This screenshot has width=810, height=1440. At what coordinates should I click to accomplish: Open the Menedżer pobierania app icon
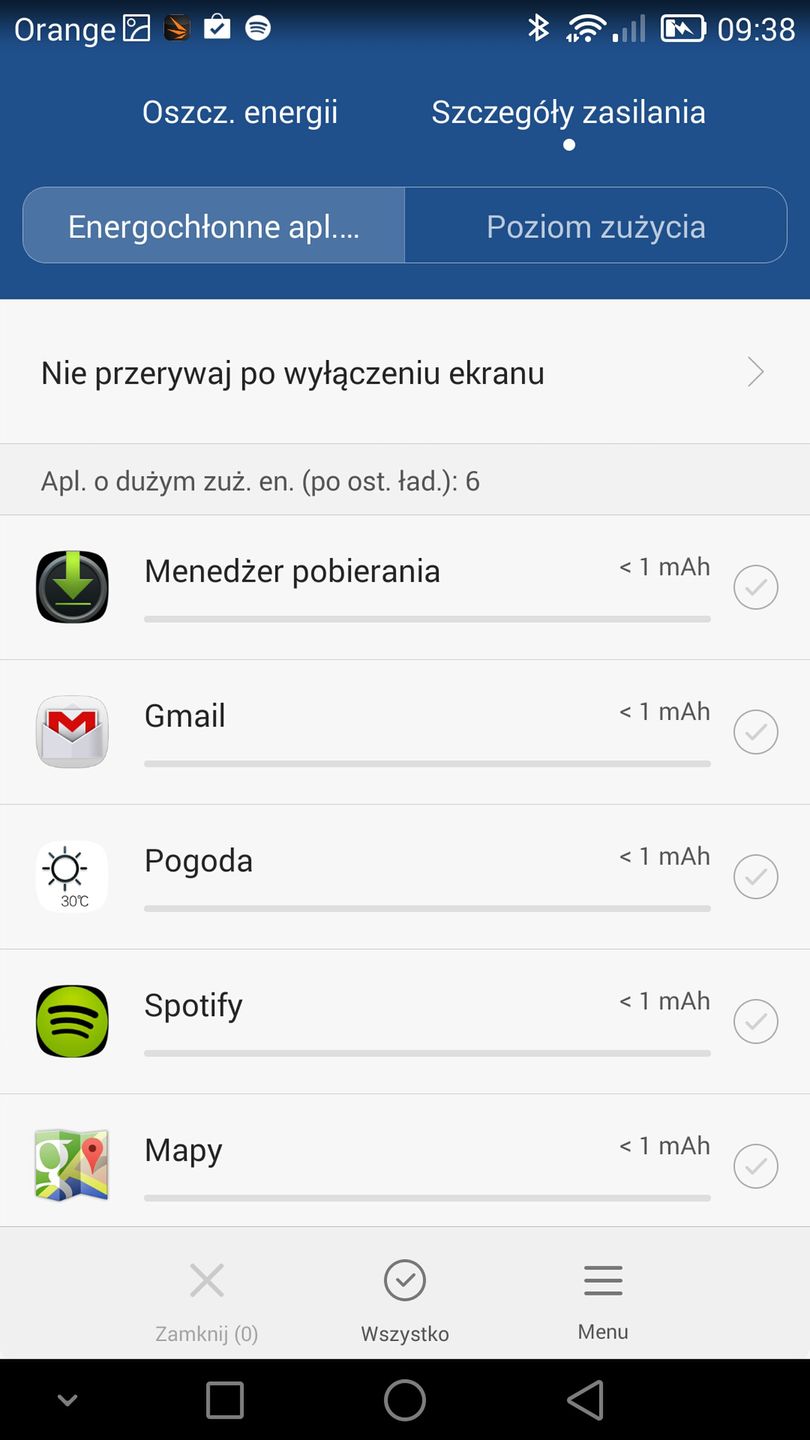click(x=71, y=586)
